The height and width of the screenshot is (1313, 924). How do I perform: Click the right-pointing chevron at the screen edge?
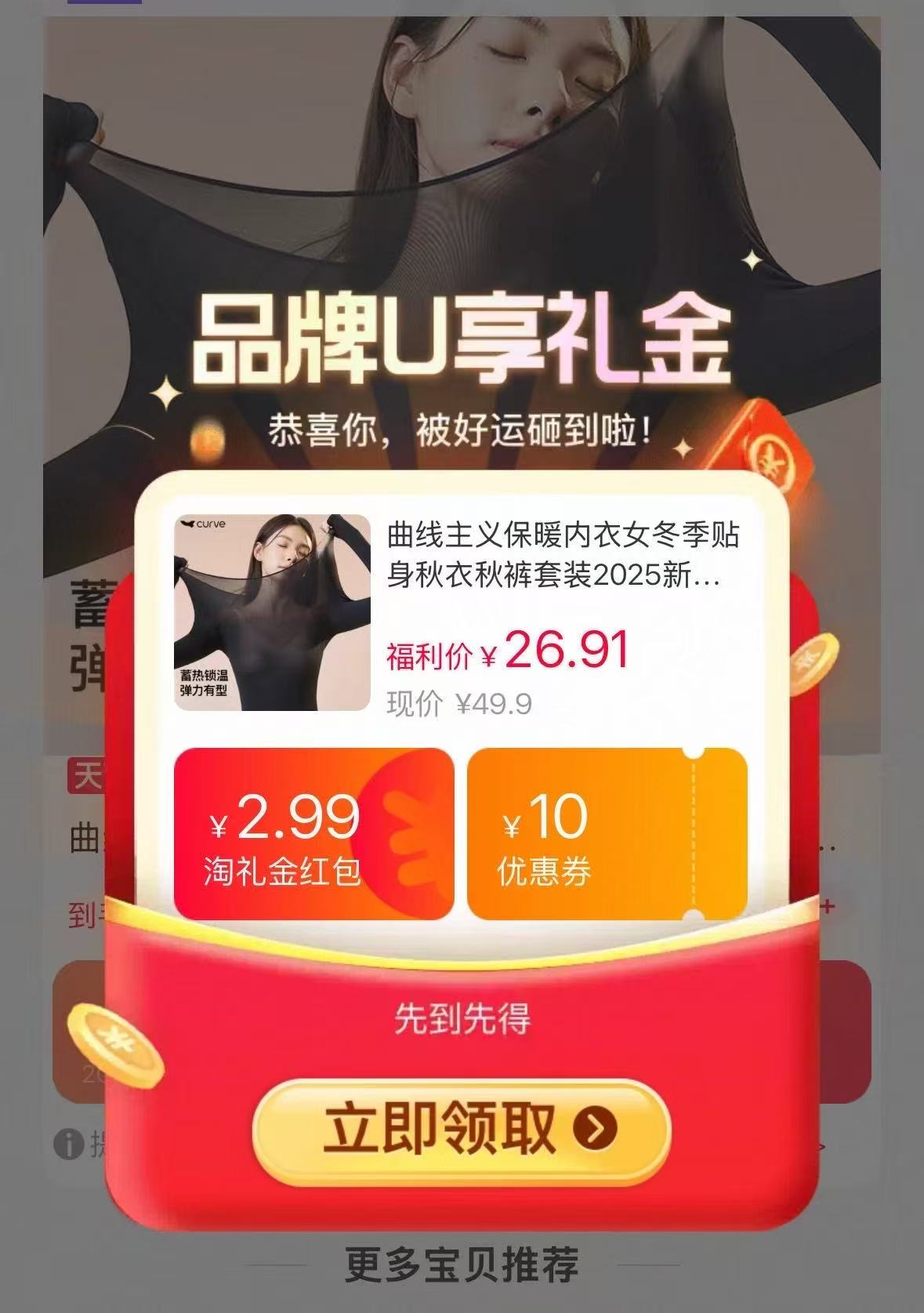(821, 1146)
